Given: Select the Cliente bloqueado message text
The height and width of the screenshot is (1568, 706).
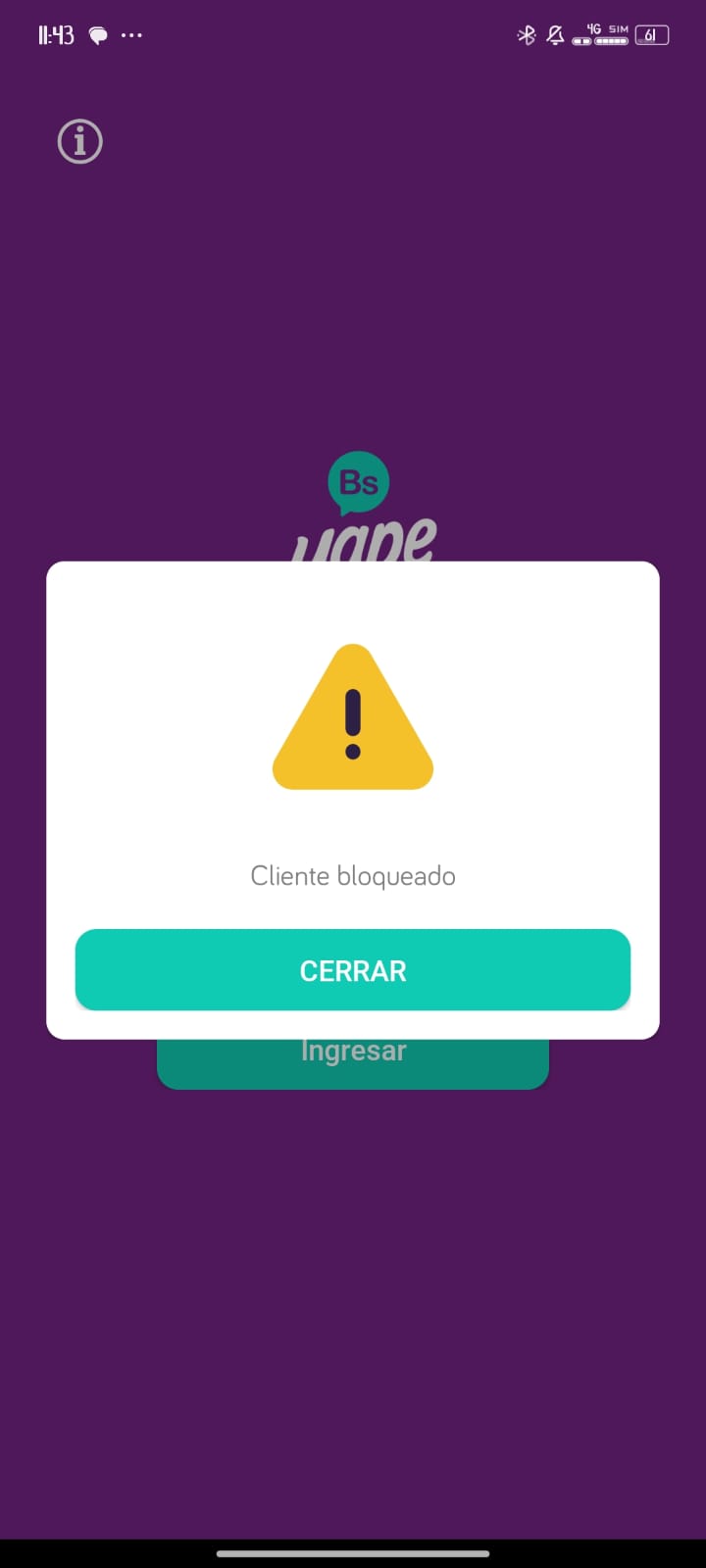Looking at the screenshot, I should coord(353,875).
